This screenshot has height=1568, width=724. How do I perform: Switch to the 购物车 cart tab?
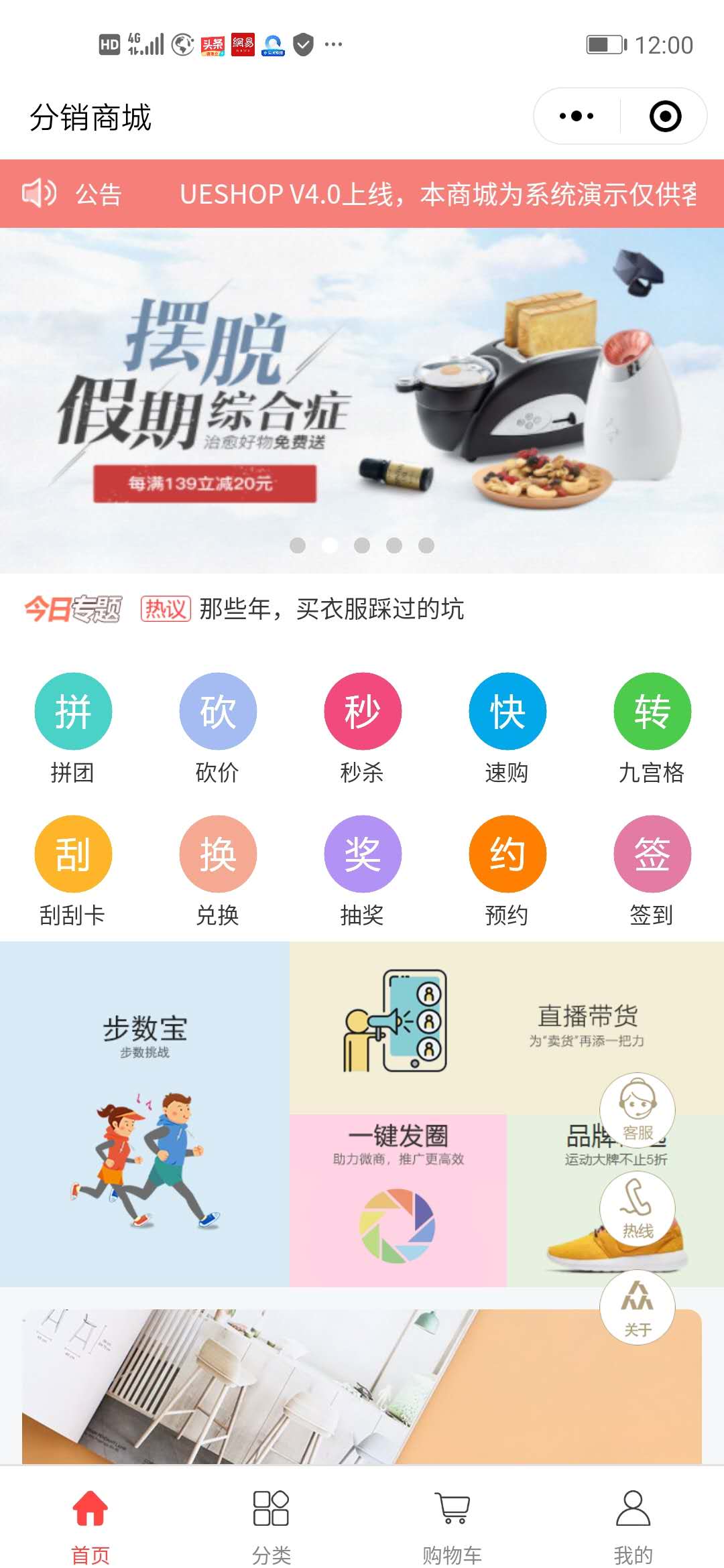click(452, 1521)
